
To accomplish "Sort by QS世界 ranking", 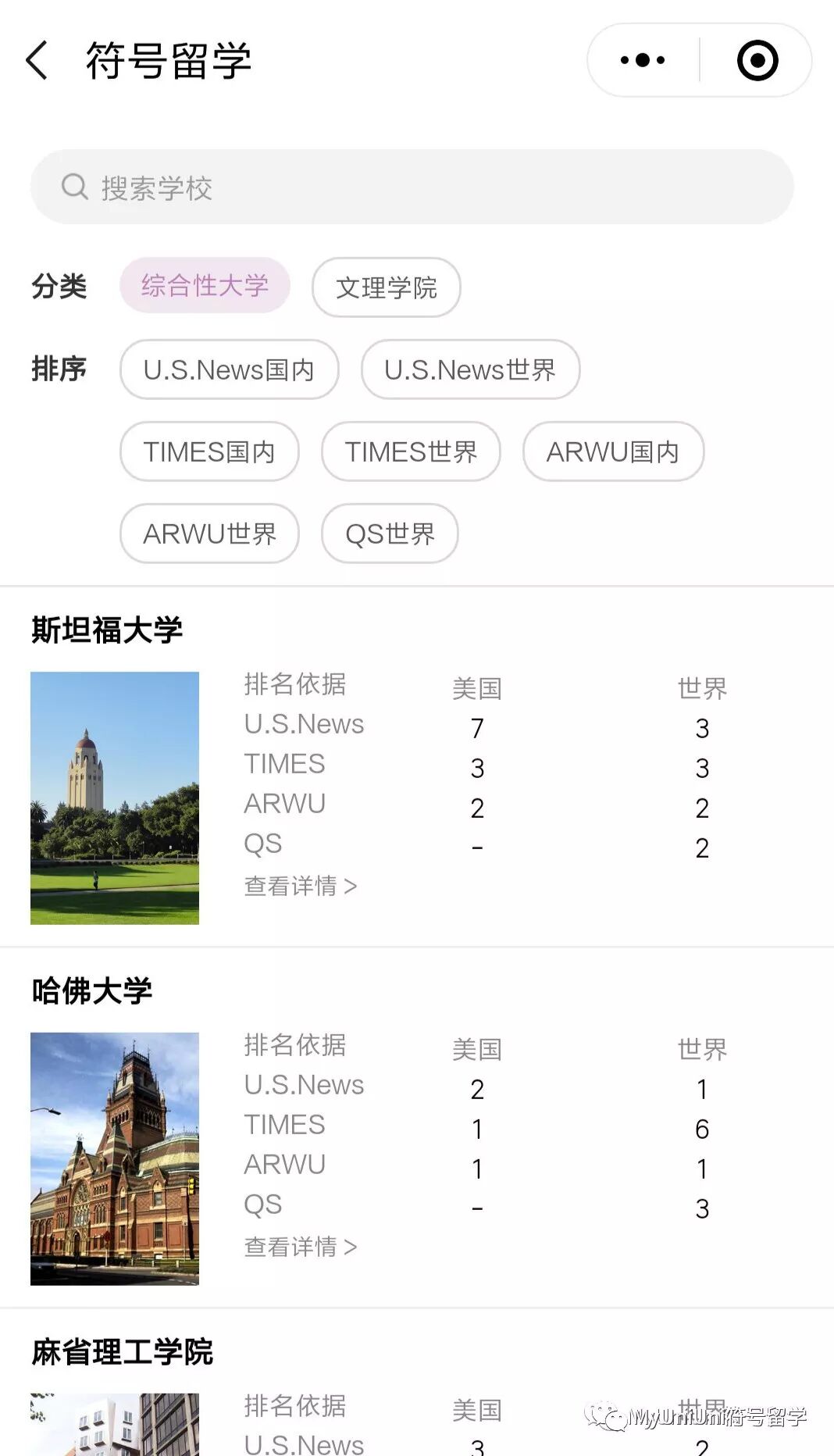I will pos(390,534).
